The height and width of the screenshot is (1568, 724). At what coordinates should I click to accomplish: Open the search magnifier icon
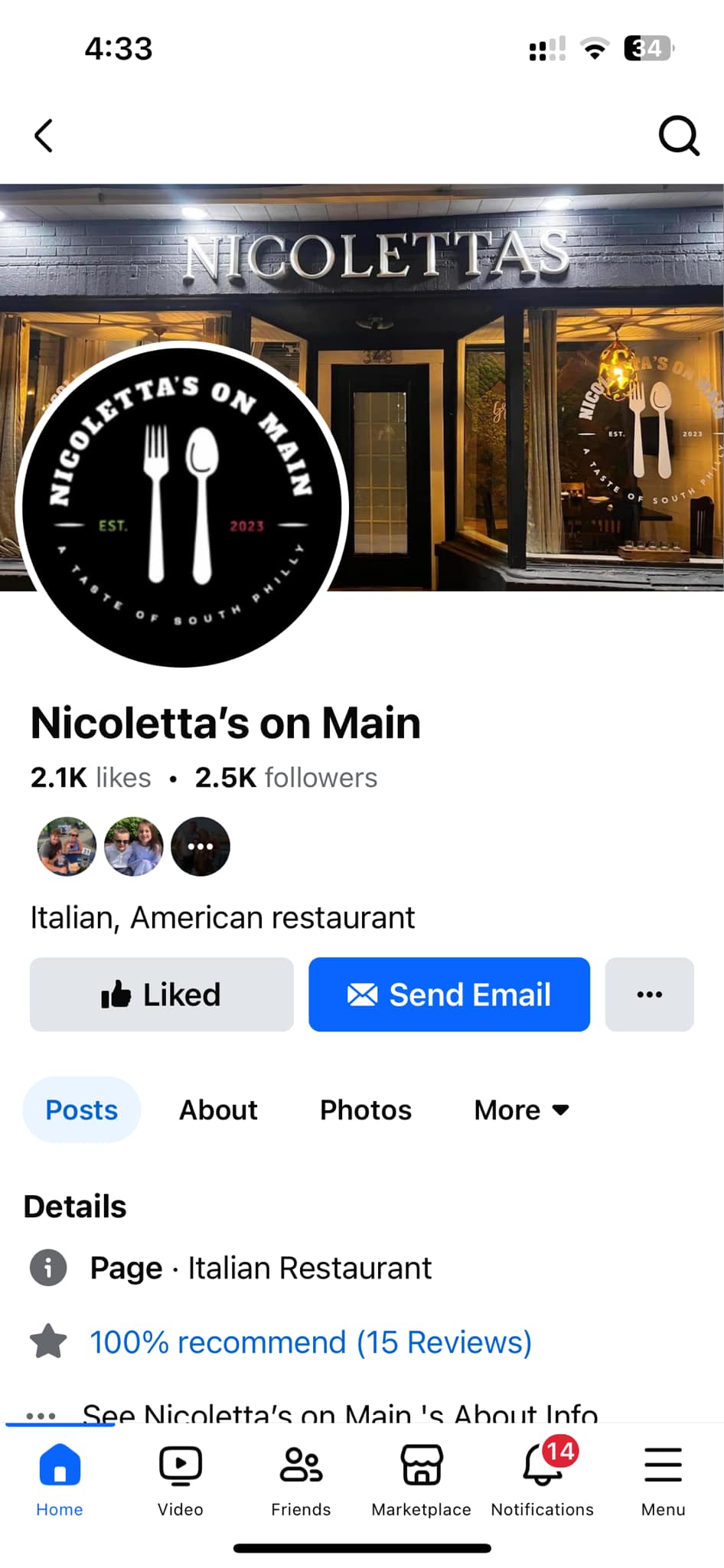678,136
